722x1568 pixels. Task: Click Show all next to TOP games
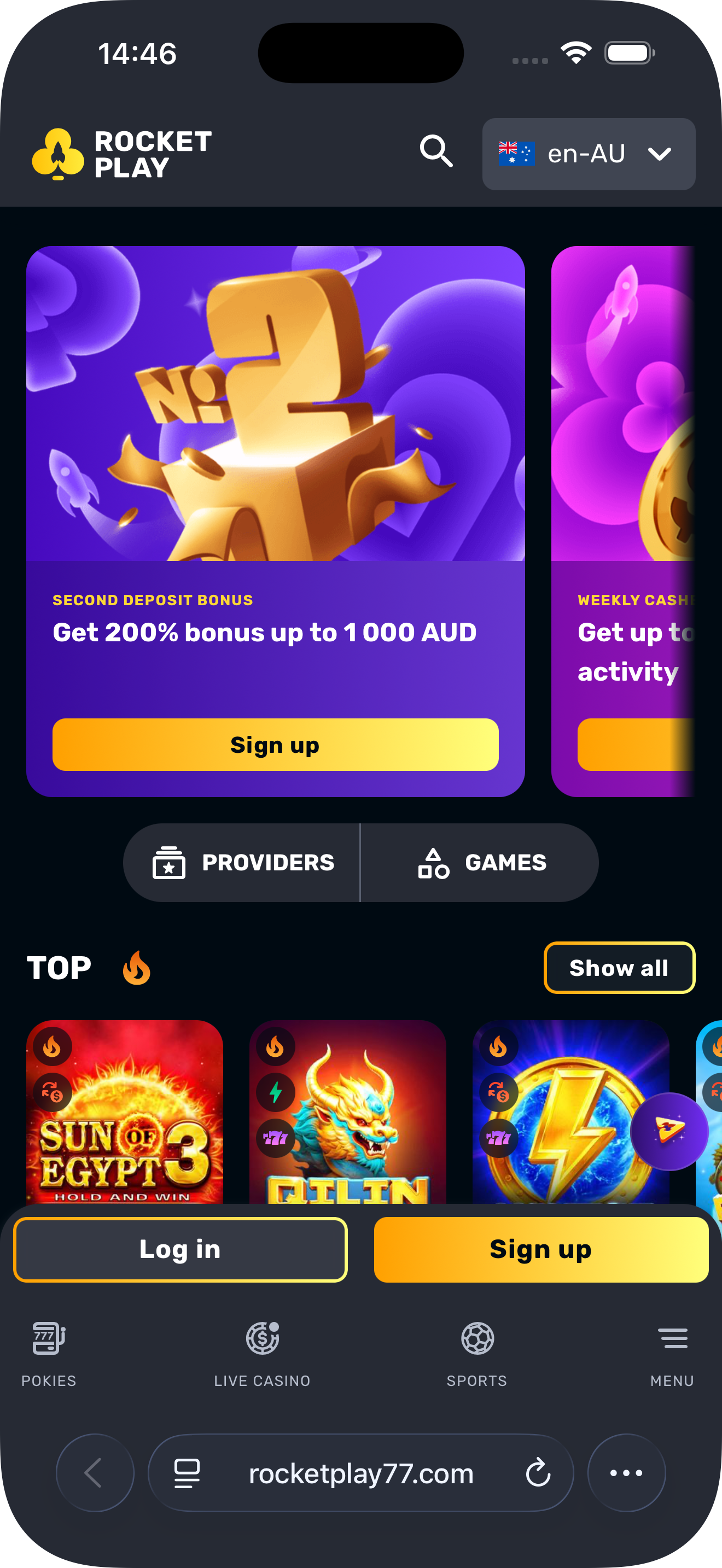[x=619, y=968]
